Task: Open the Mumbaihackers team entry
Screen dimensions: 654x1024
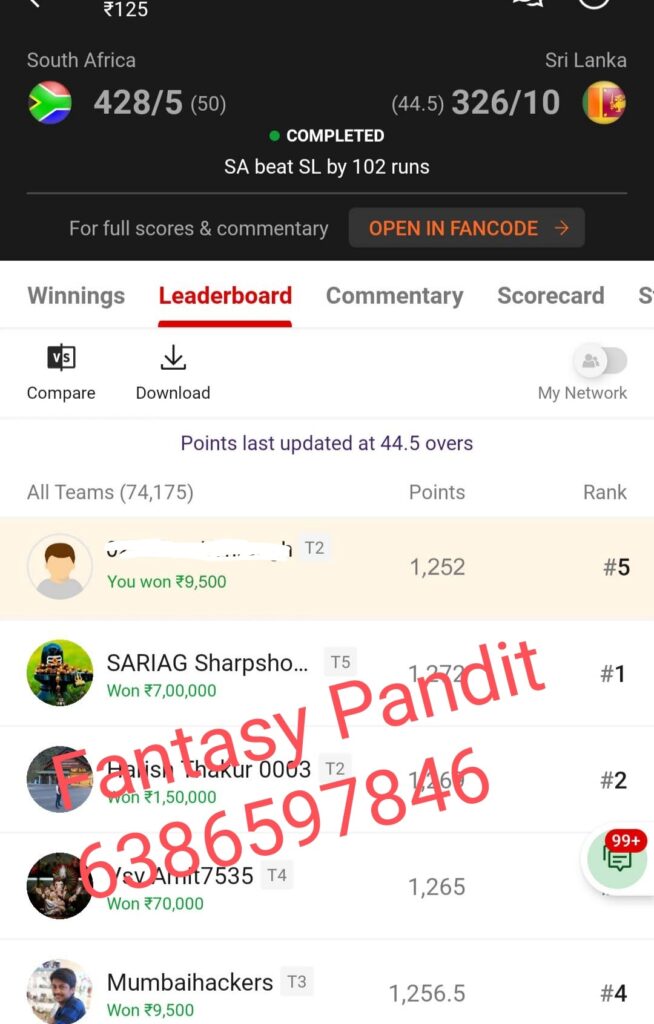Action: point(327,990)
